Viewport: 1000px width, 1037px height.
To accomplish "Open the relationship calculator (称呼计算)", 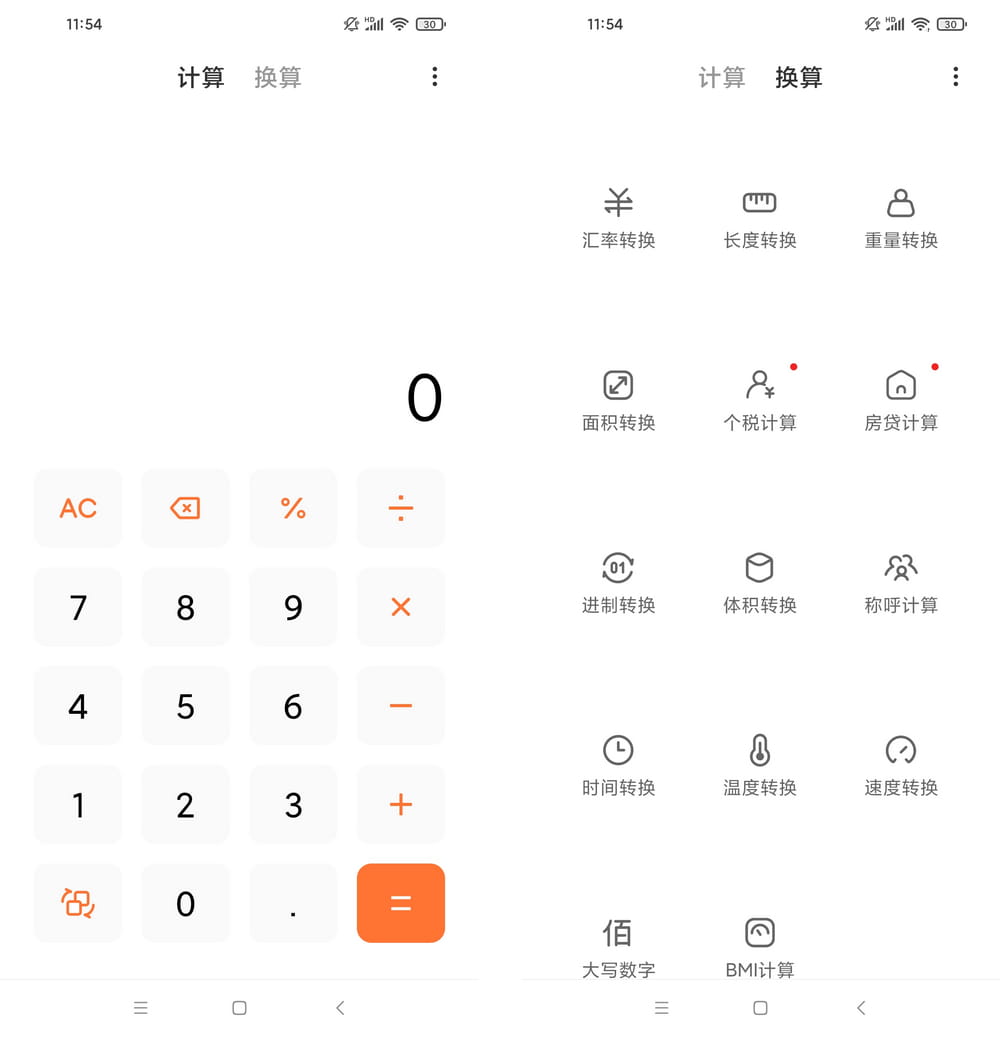I will [900, 581].
